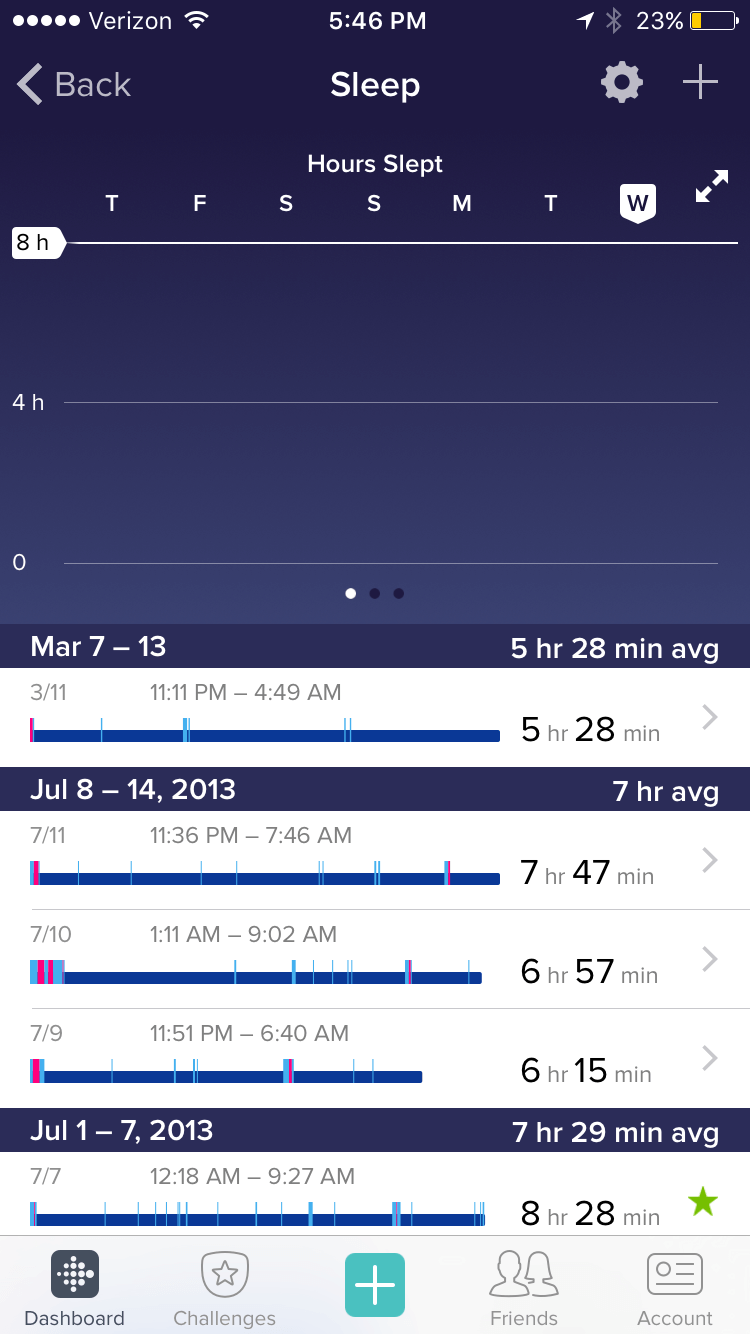This screenshot has height=1334, width=750.
Task: Open the 7/11 sleep record
Action: [x=375, y=860]
